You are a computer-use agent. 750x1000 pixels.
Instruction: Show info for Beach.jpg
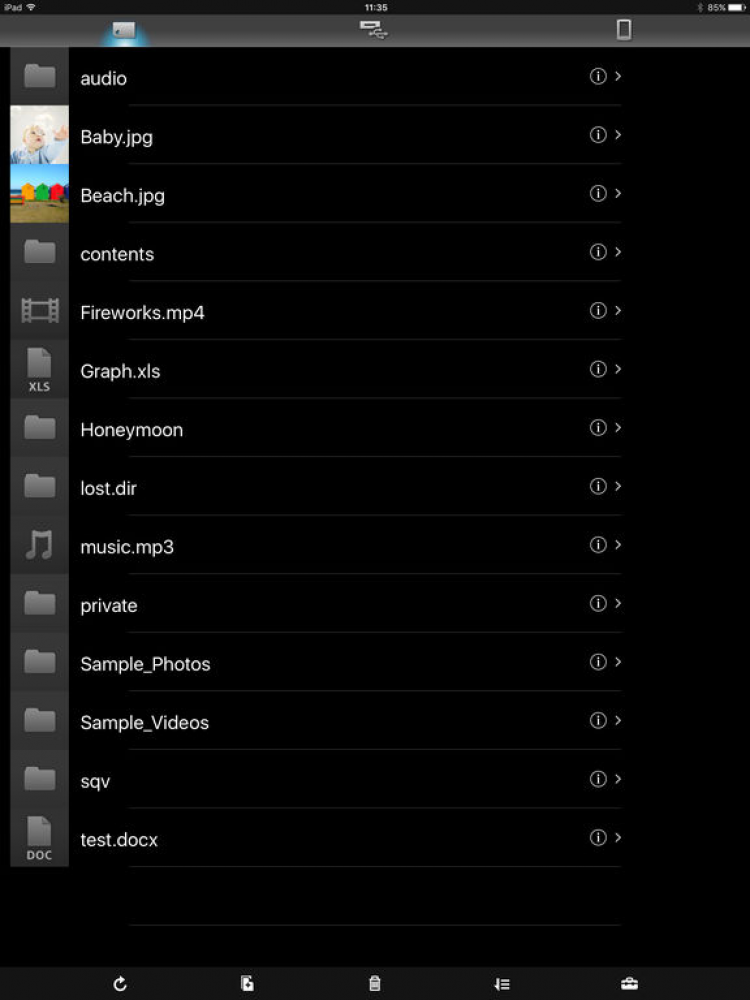598,193
